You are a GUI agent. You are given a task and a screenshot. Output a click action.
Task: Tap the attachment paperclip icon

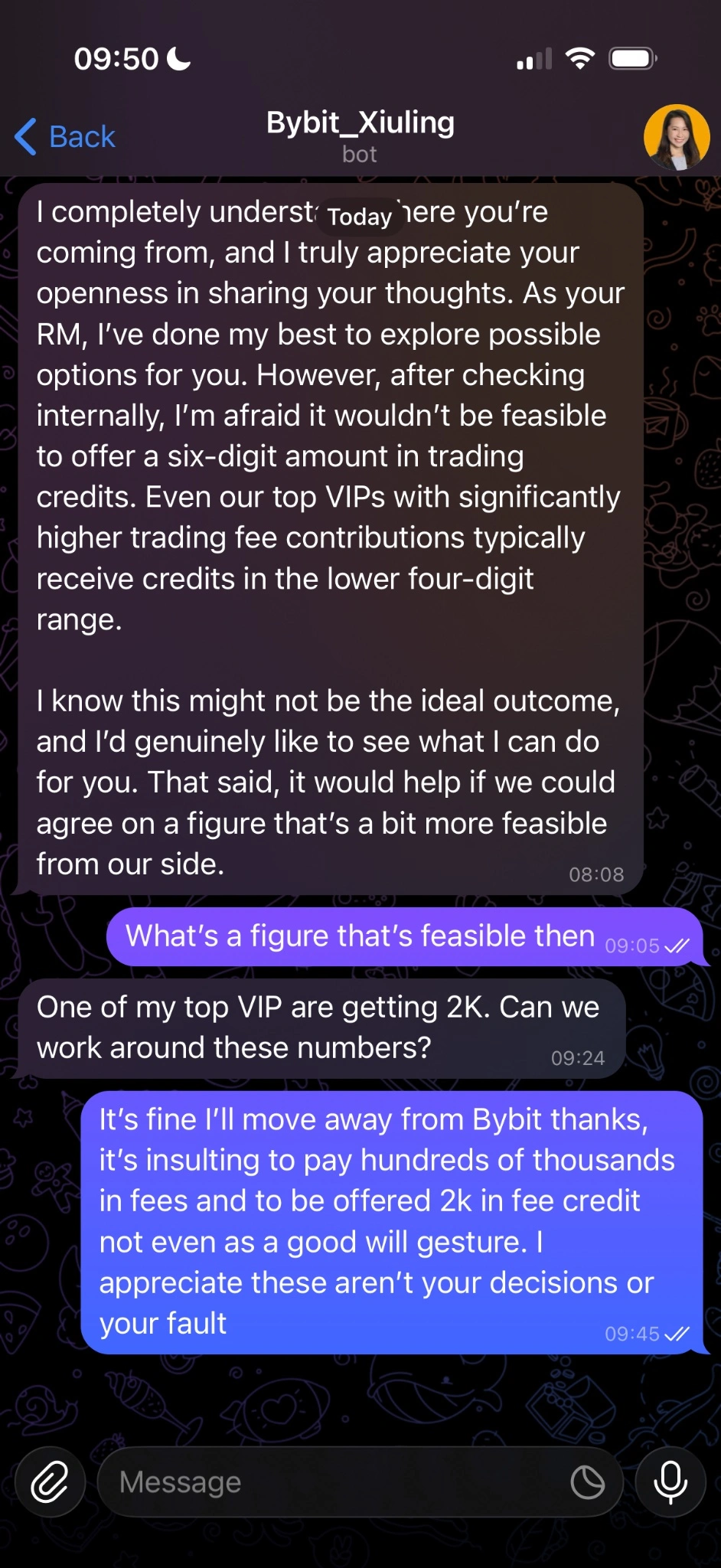[50, 1481]
